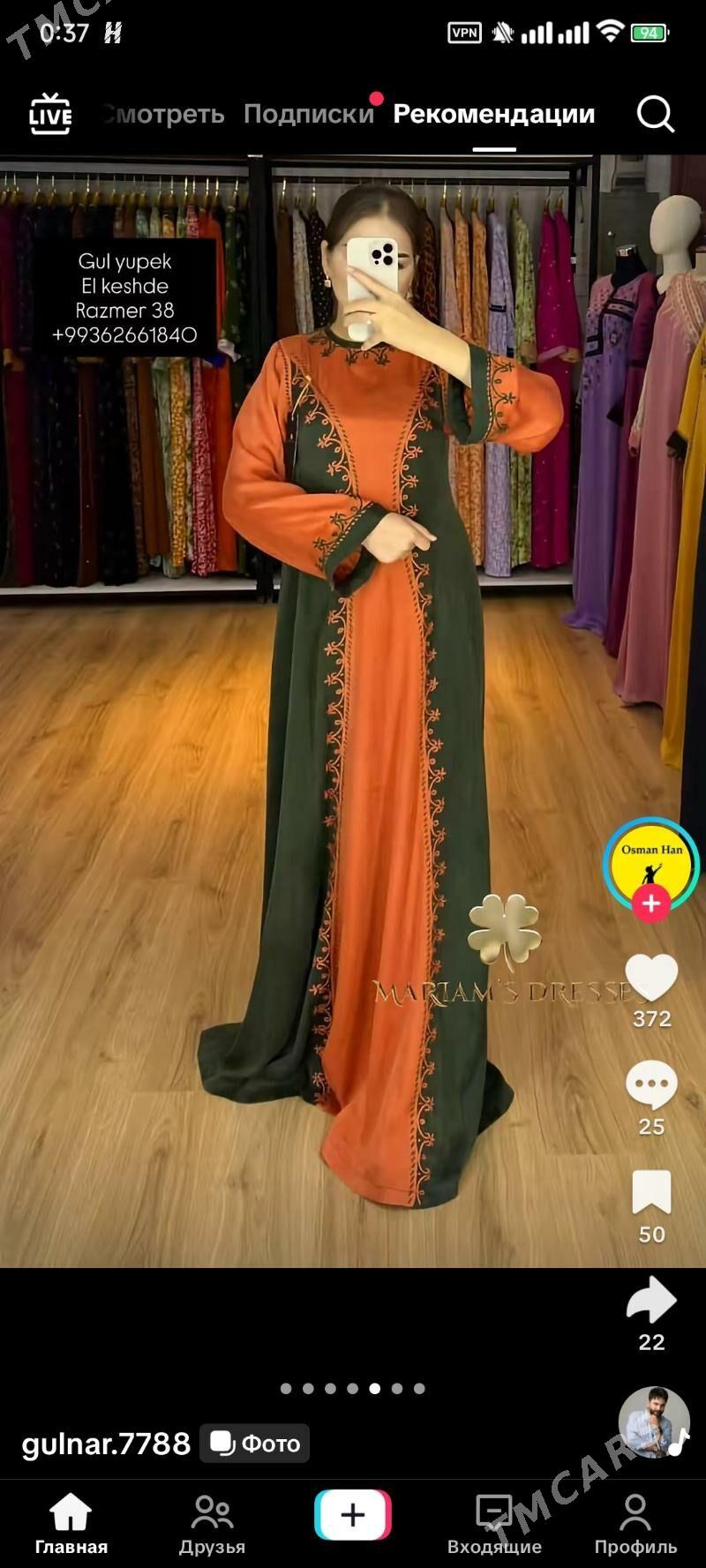The image size is (706, 1568).
Task: Share this post via arrow icon
Action: (x=651, y=1301)
